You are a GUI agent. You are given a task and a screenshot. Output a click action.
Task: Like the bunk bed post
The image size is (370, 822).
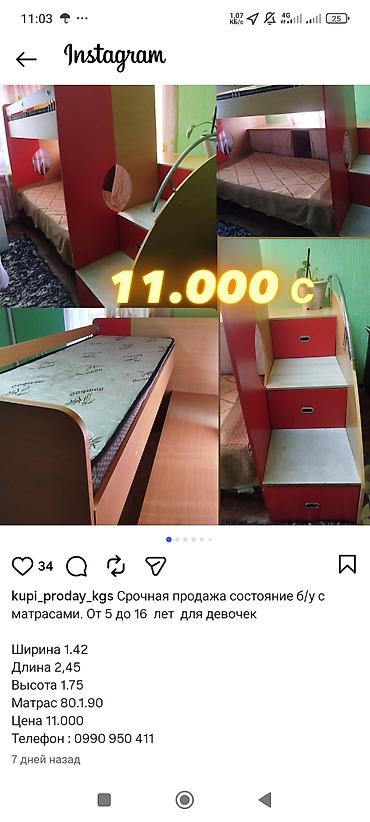(x=23, y=566)
